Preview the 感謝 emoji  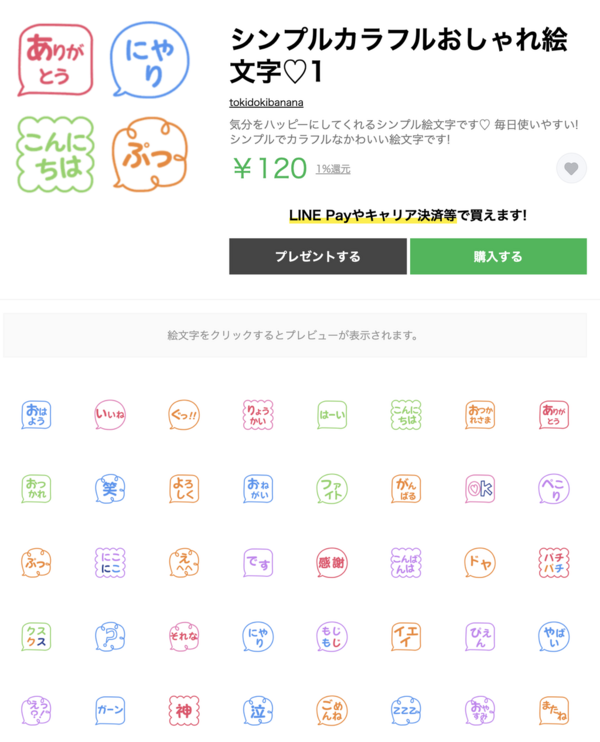pyautogui.click(x=332, y=562)
